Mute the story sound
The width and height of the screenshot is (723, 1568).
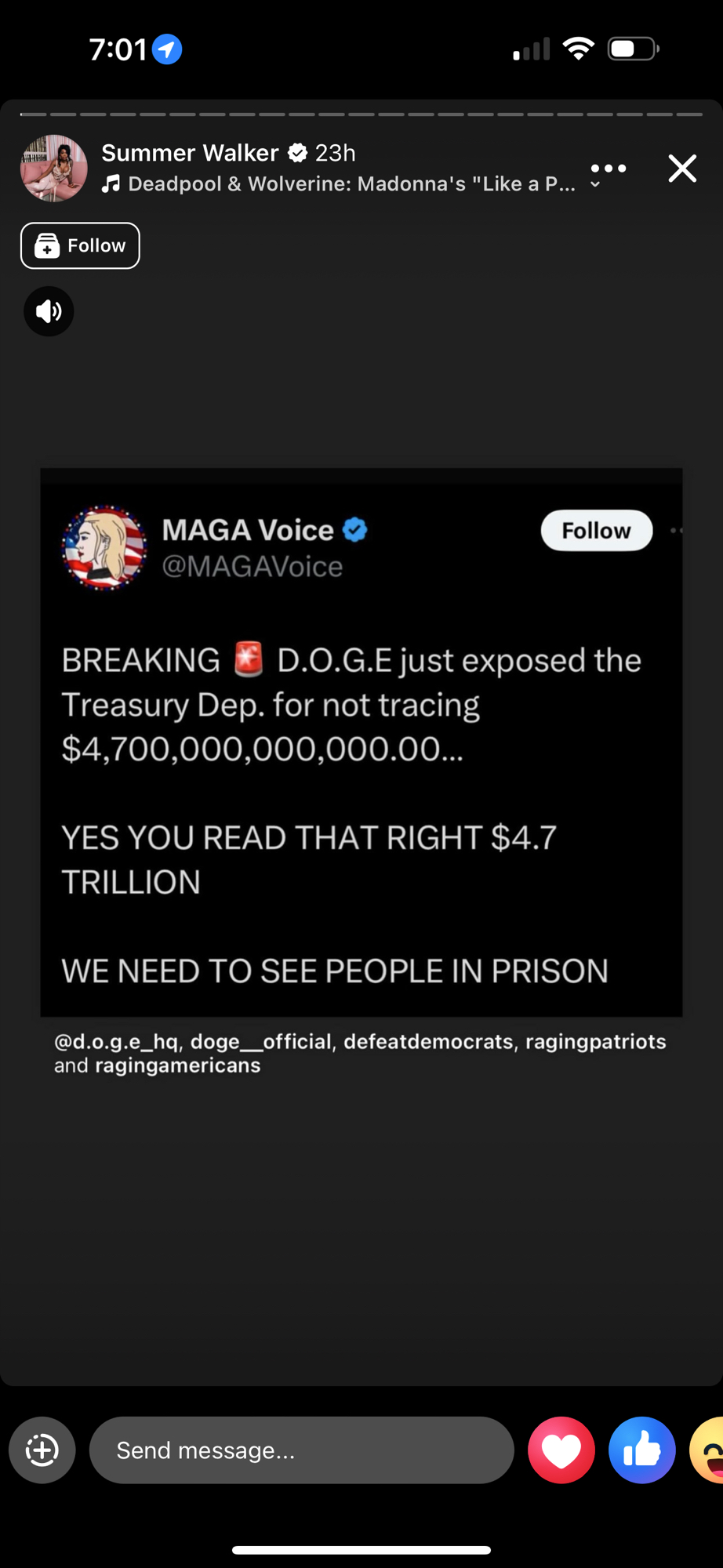[49, 311]
